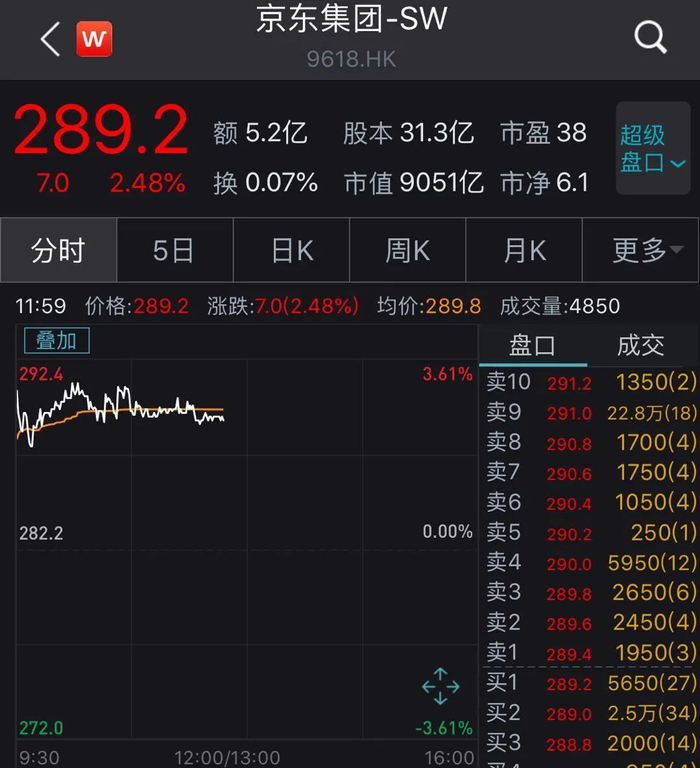View the 周K chart

pyautogui.click(x=408, y=250)
